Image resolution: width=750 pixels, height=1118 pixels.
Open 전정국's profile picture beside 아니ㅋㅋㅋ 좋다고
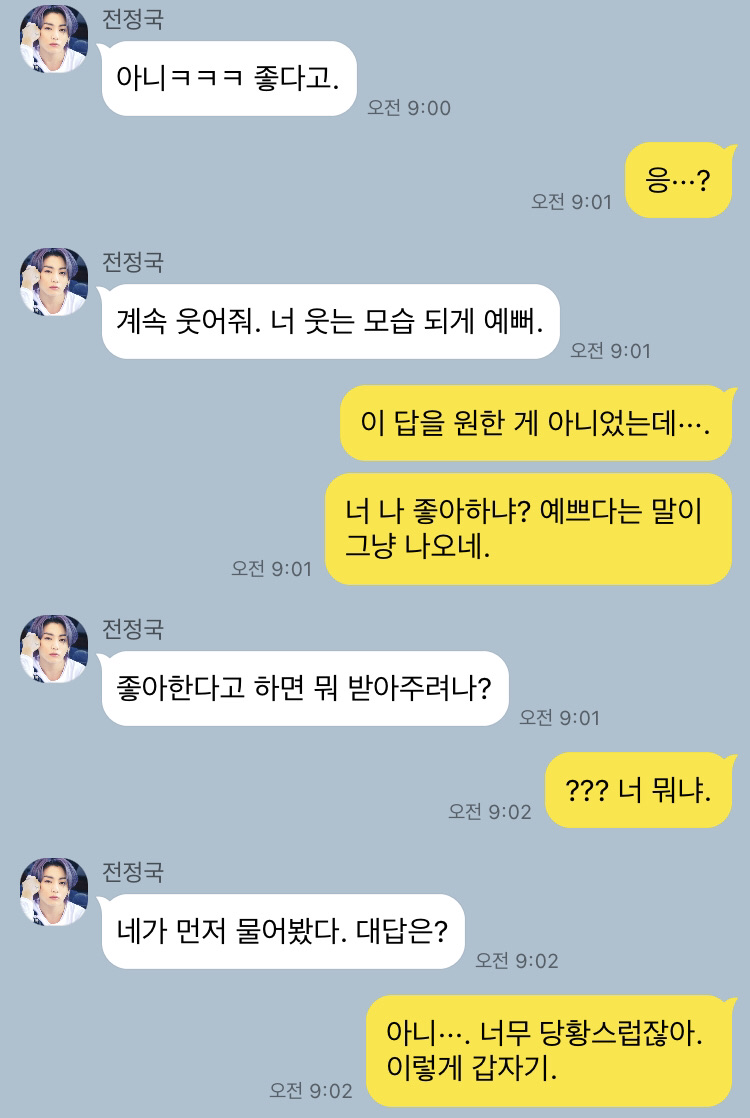click(54, 39)
